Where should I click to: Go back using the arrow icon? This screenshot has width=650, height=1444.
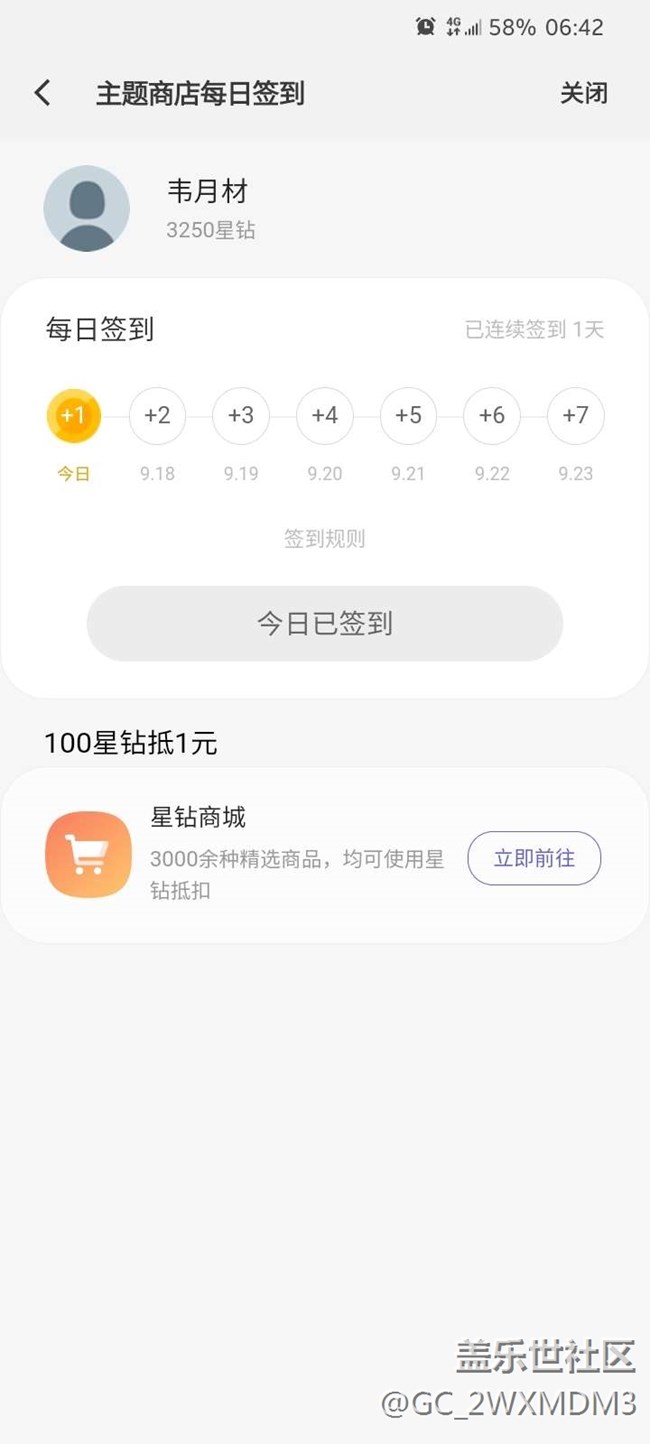coord(42,93)
